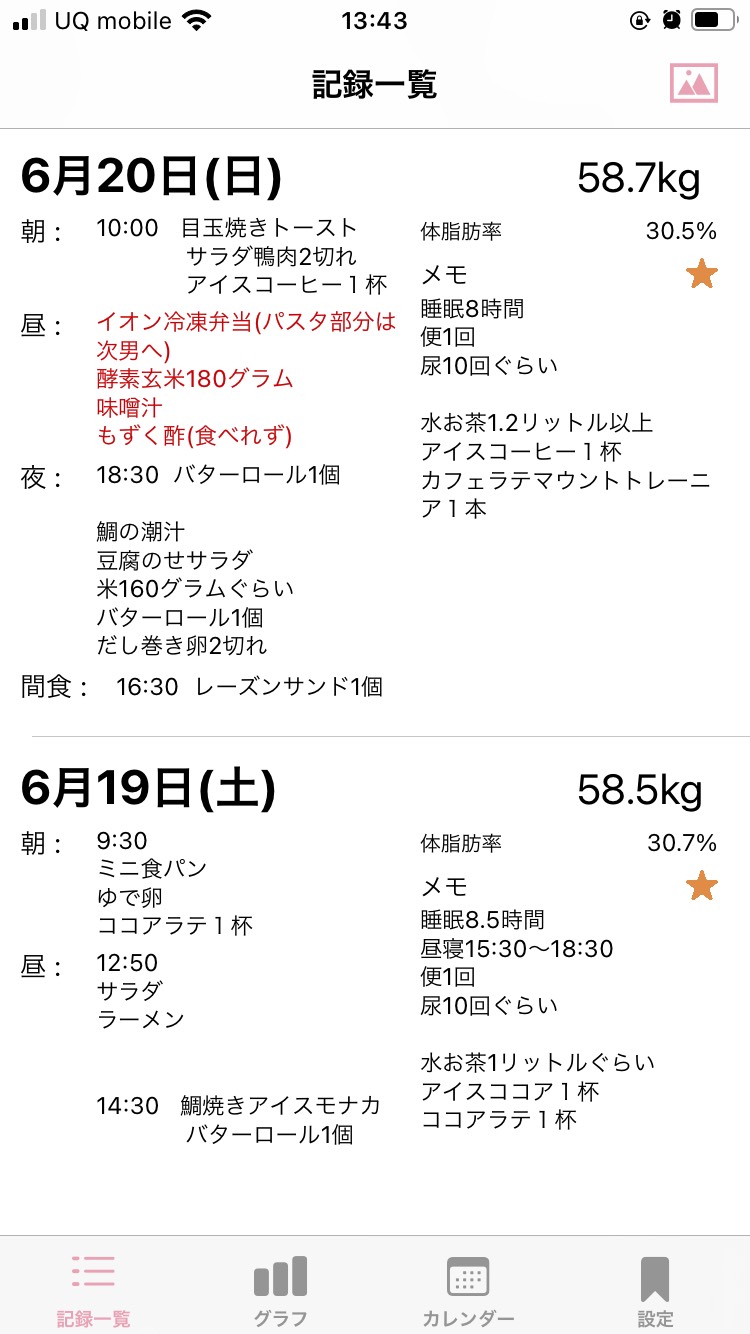Open the photo gallery icon
Screen dimensions: 750x1334
click(694, 83)
